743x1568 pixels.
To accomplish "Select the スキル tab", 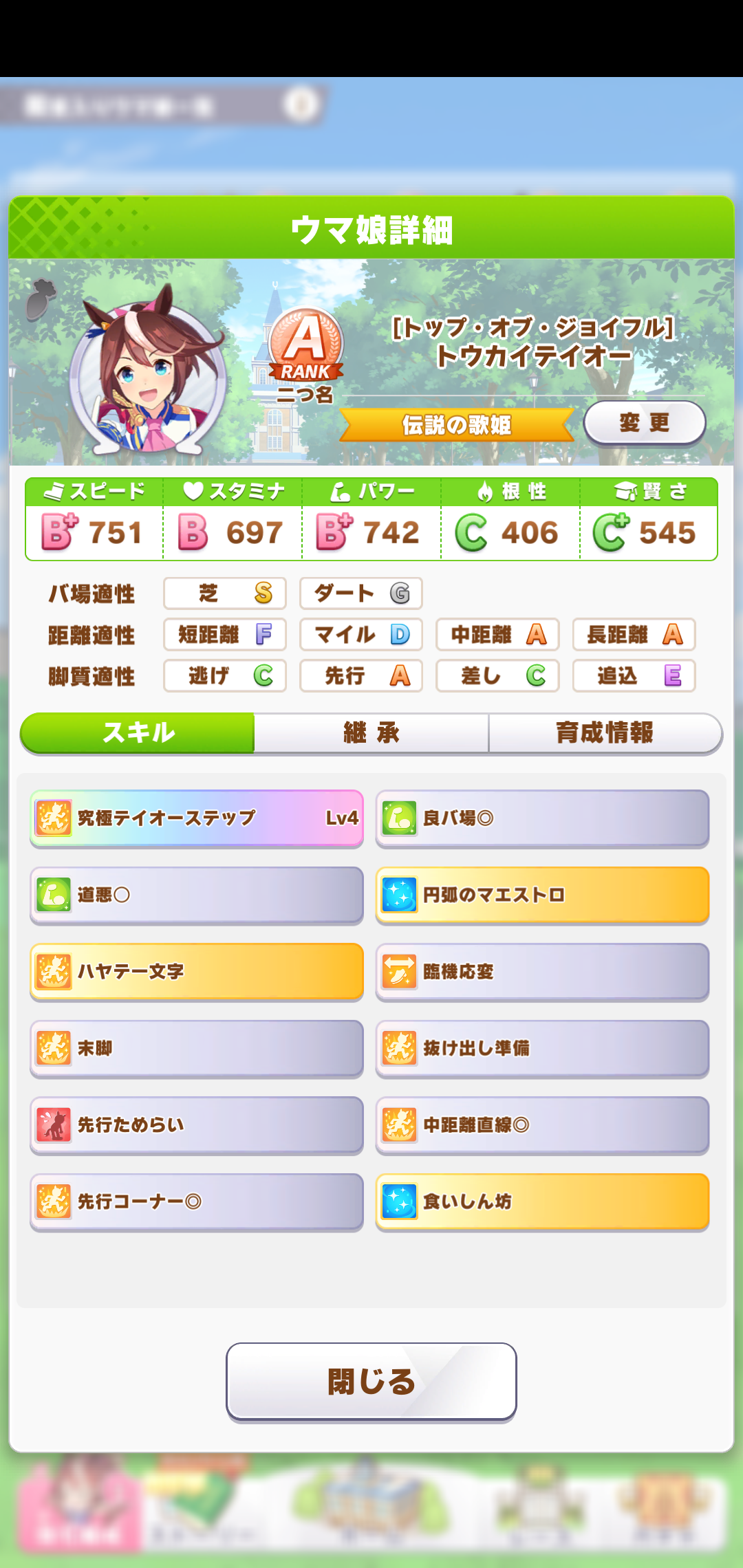I will [x=138, y=733].
